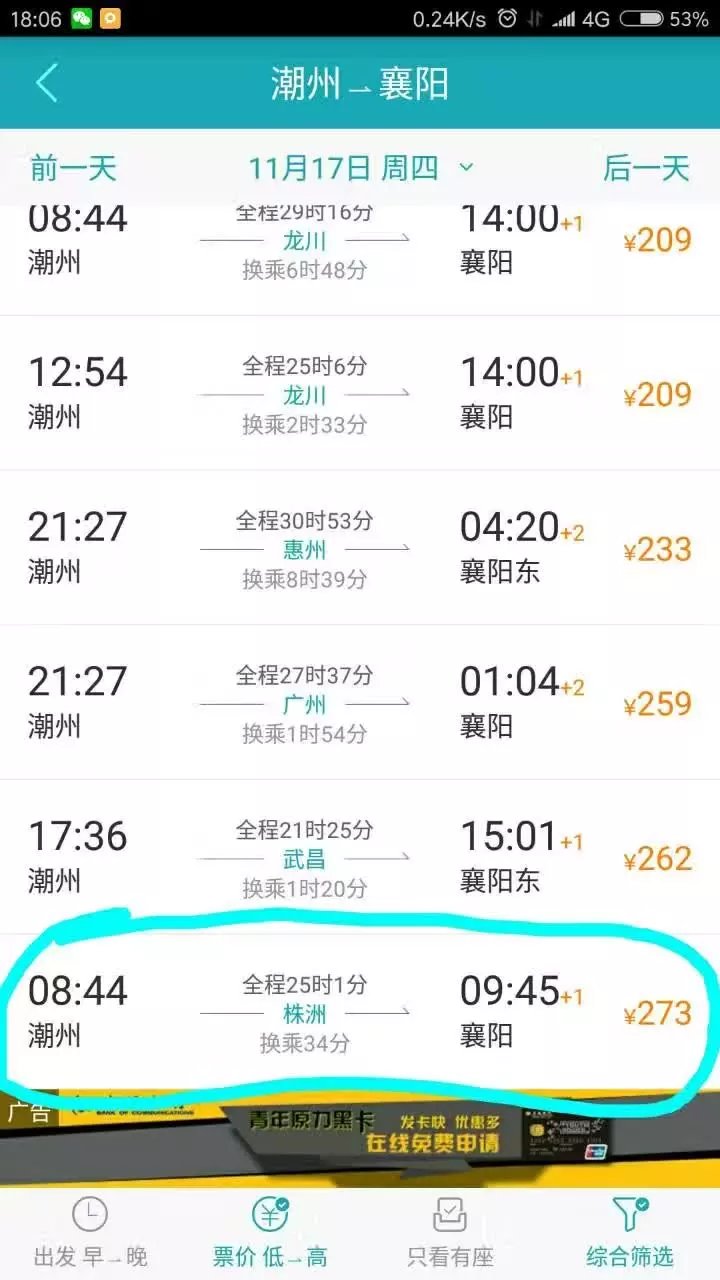The image size is (720, 1280).
Task: Open the 12:54 transfer route via 龙川
Action: [x=360, y=394]
